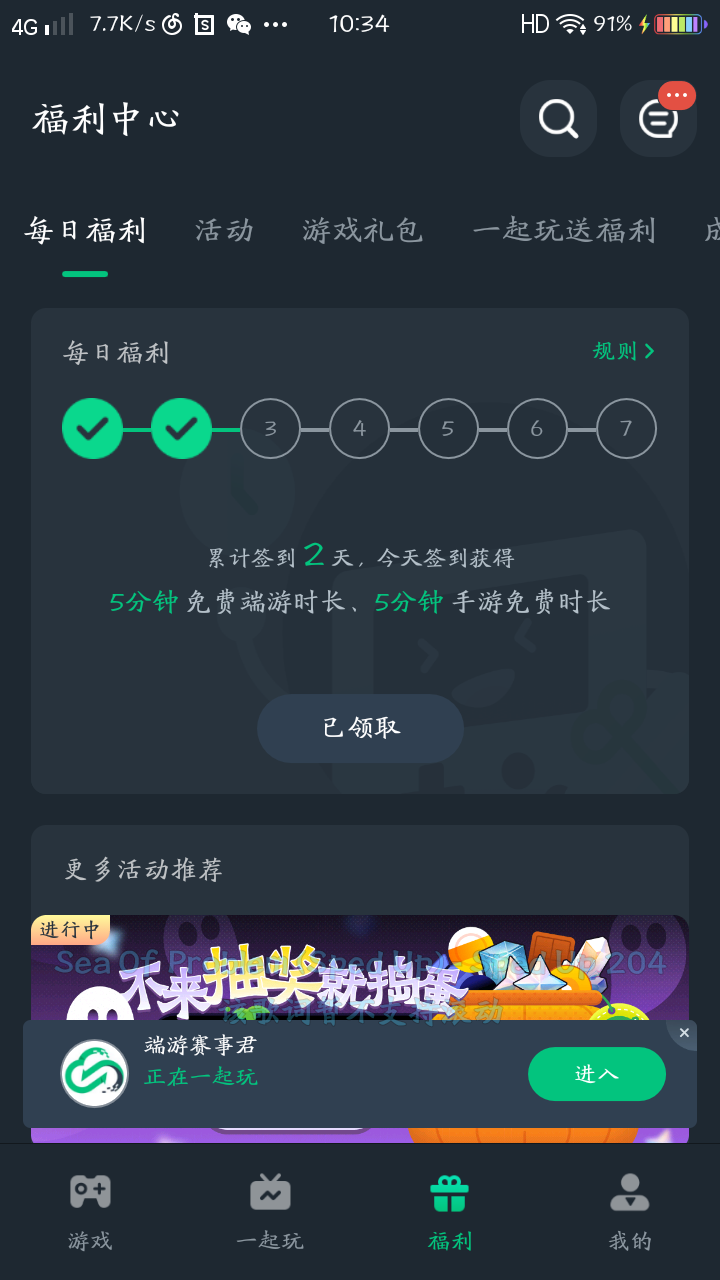Select the 每日福利 top tab
Viewport: 720px width, 1280px height.
click(x=85, y=231)
